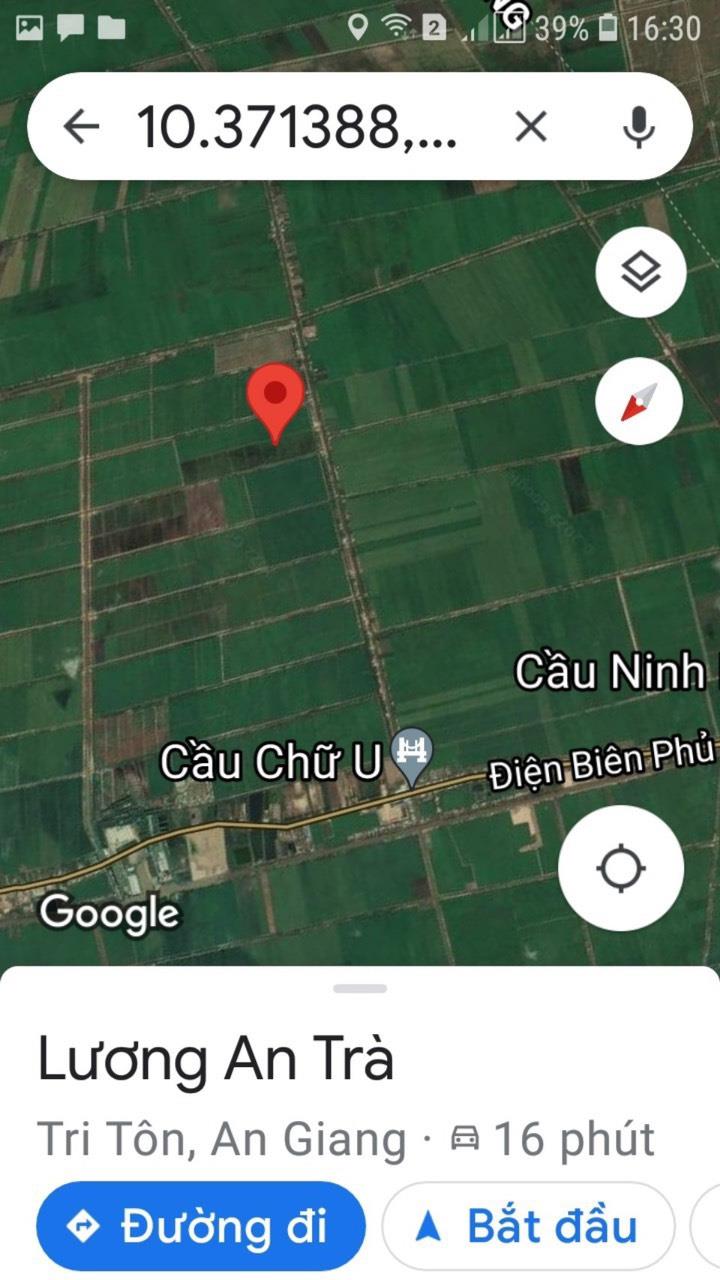Get directions with Đường đi button
This screenshot has height=1280, width=720.
tap(200, 1226)
